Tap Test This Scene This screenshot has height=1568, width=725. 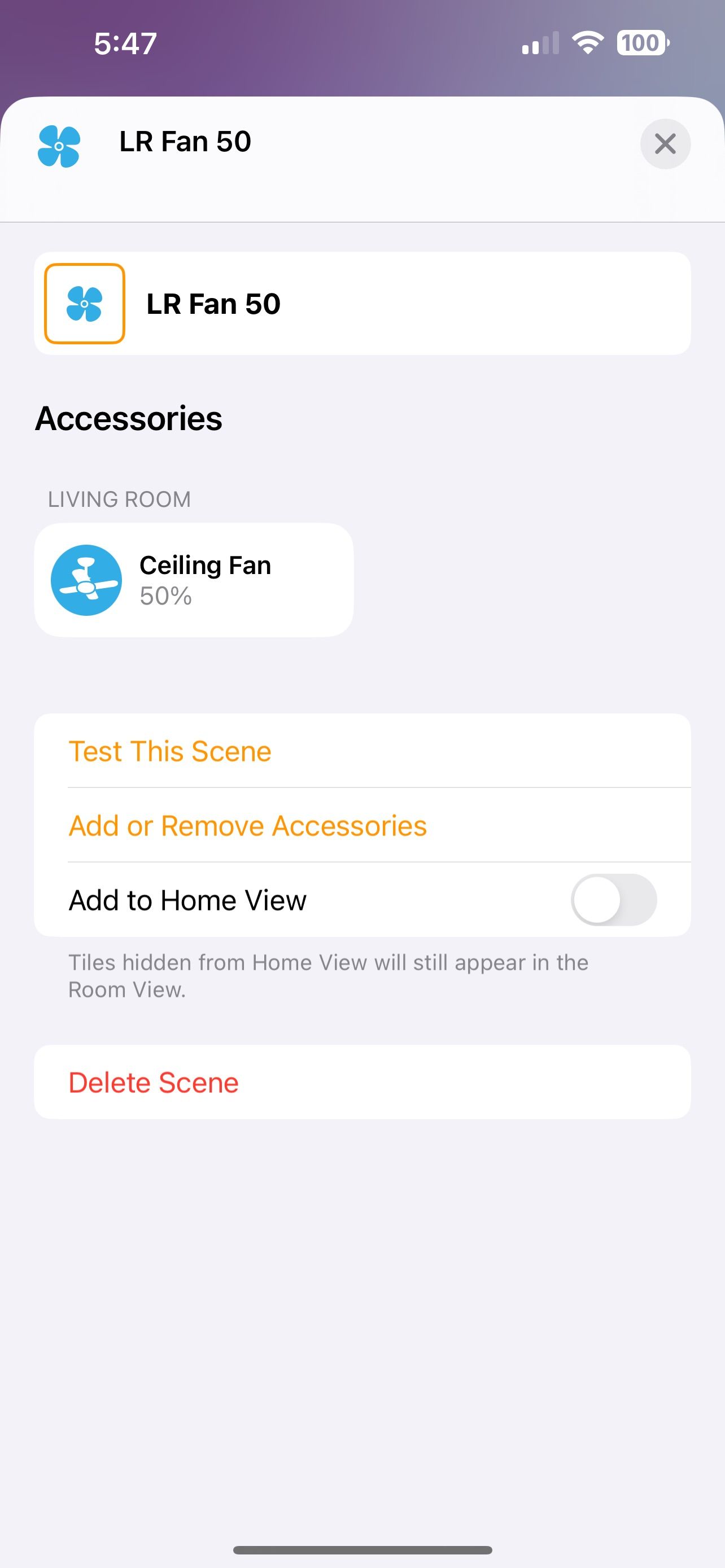click(169, 751)
